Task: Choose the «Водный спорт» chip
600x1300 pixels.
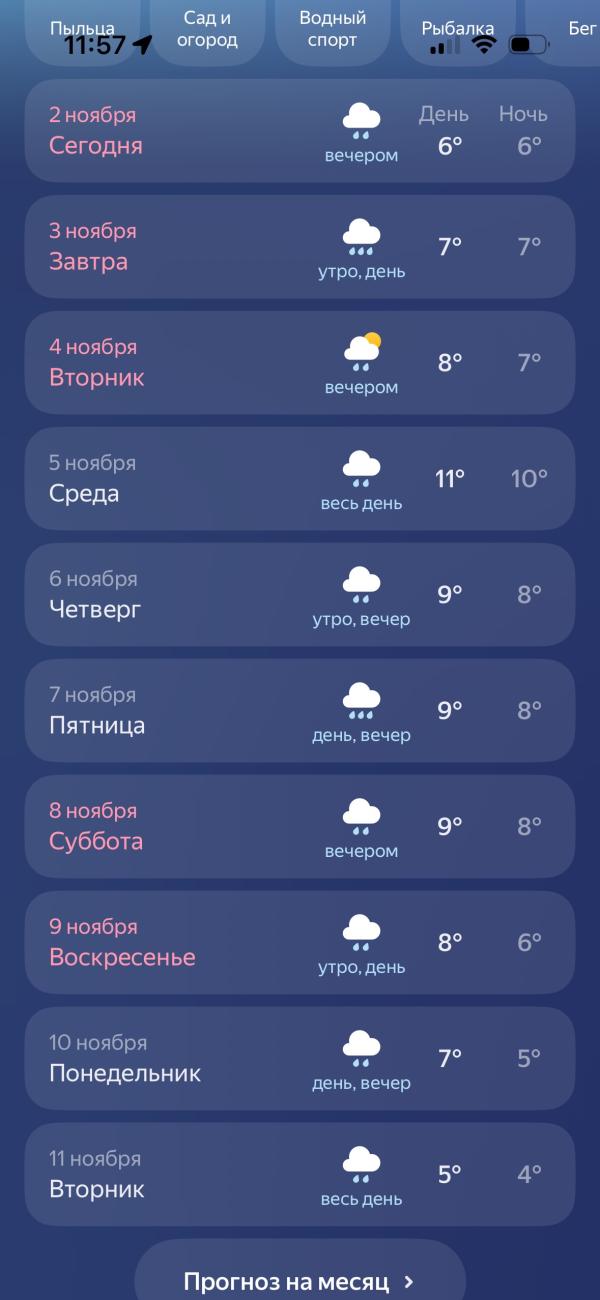Action: 333,30
